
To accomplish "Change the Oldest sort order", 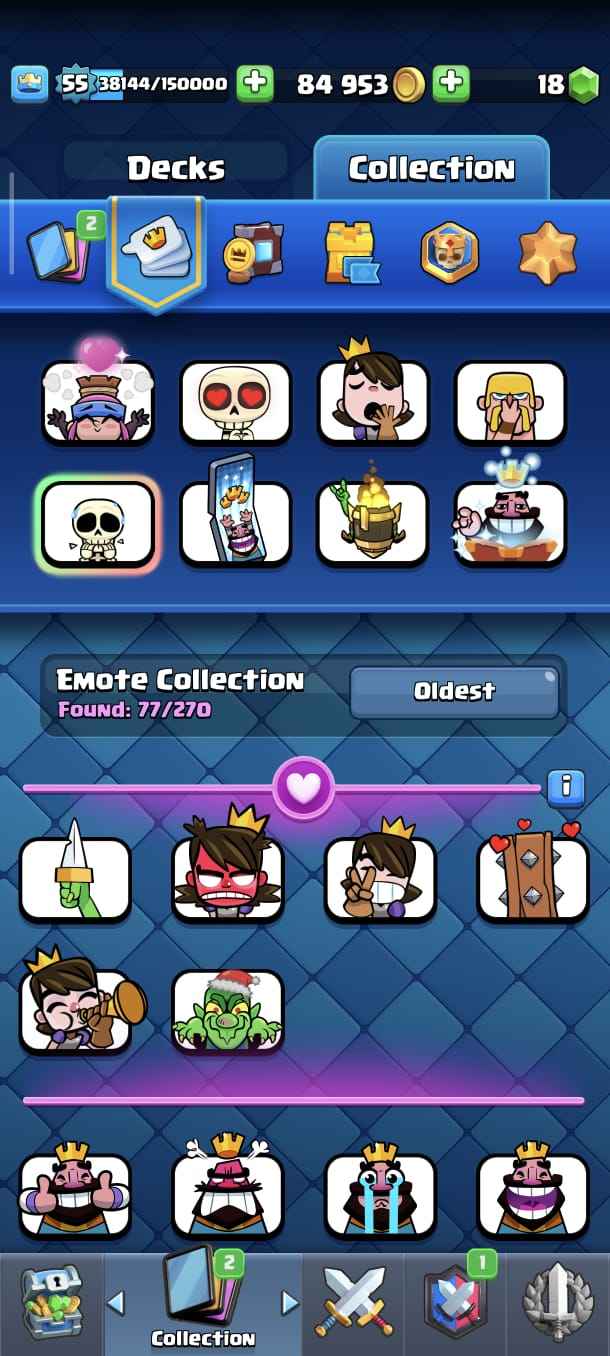I will [x=454, y=691].
